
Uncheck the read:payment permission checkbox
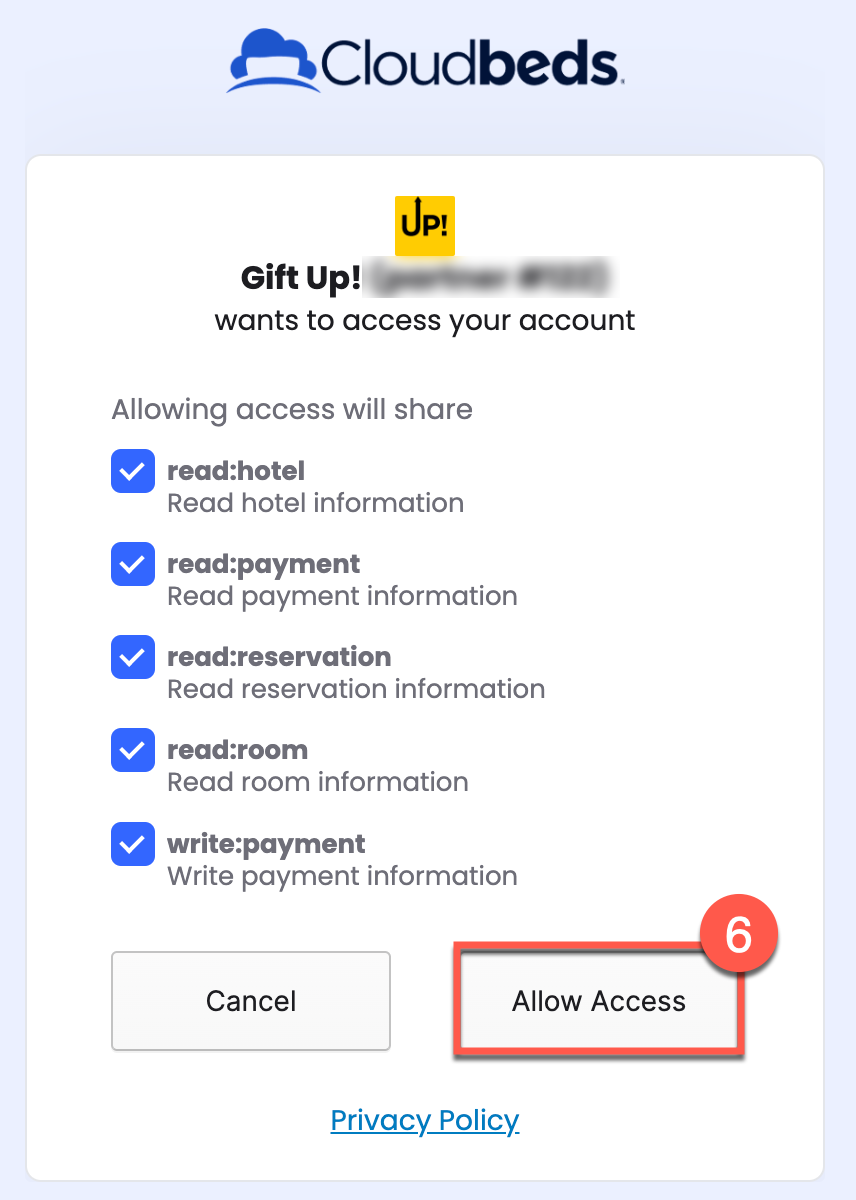pyautogui.click(x=132, y=564)
